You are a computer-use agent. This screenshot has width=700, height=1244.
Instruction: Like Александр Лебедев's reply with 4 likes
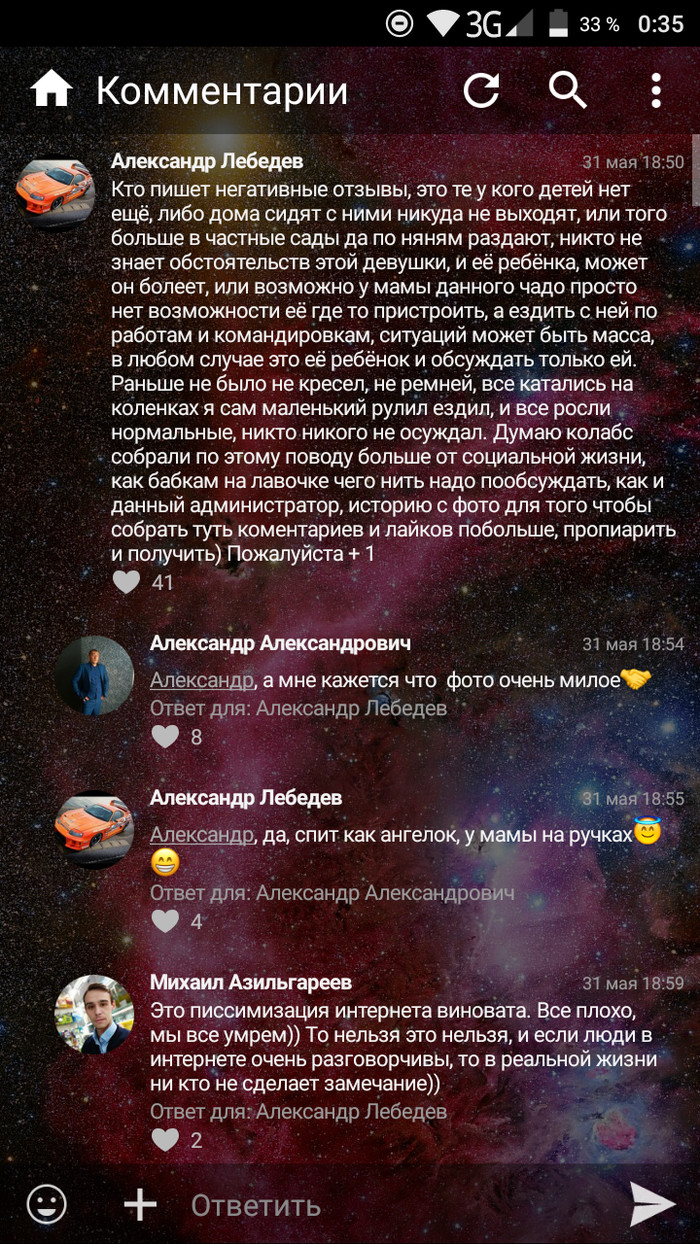point(165,921)
